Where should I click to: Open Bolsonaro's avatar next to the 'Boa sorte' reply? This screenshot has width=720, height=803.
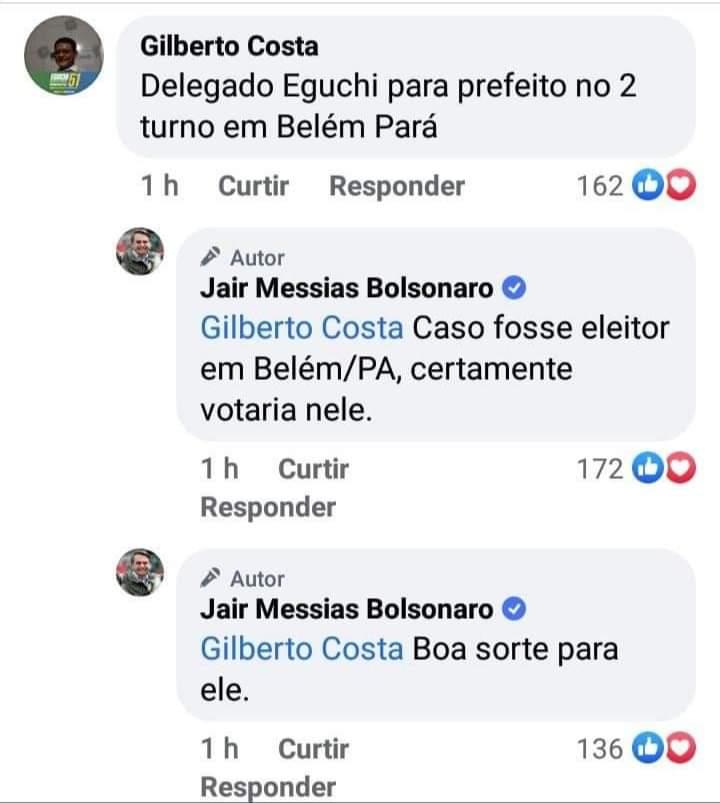pyautogui.click(x=140, y=572)
